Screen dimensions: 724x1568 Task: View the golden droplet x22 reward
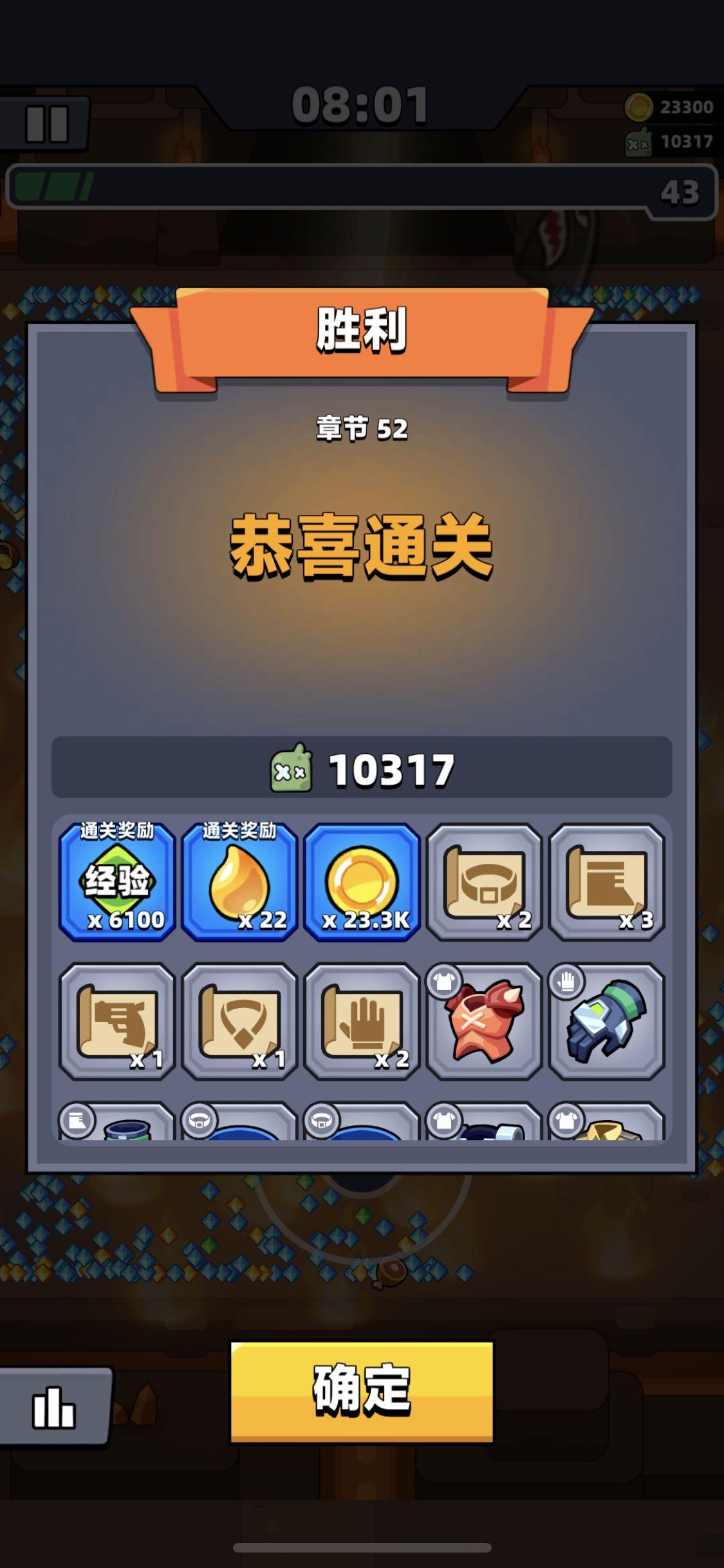click(239, 882)
